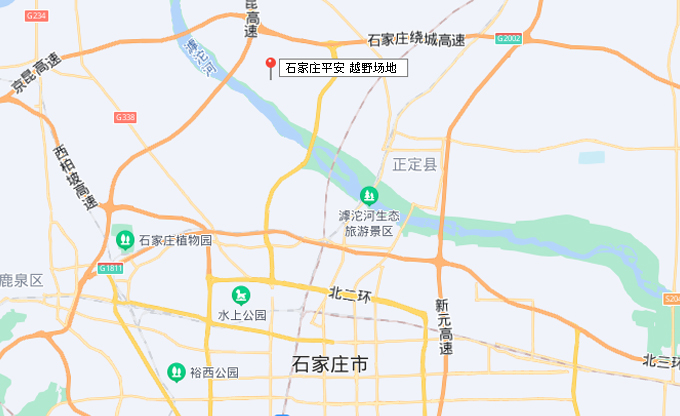The width and height of the screenshot is (680, 416).
Task: Select the 水上公园 park marker
Action: [x=242, y=294]
